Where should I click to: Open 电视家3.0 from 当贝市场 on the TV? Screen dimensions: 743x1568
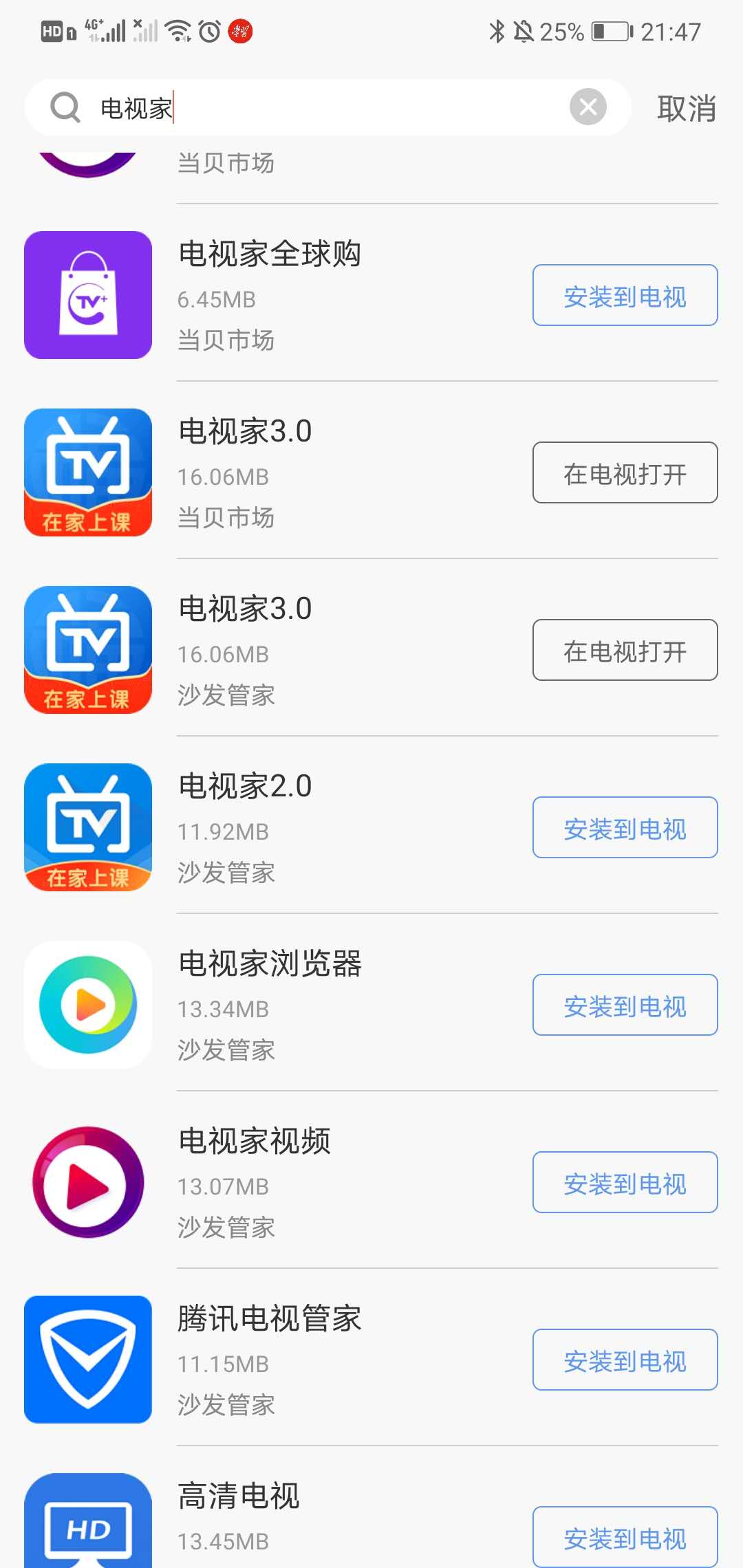pyautogui.click(x=625, y=472)
